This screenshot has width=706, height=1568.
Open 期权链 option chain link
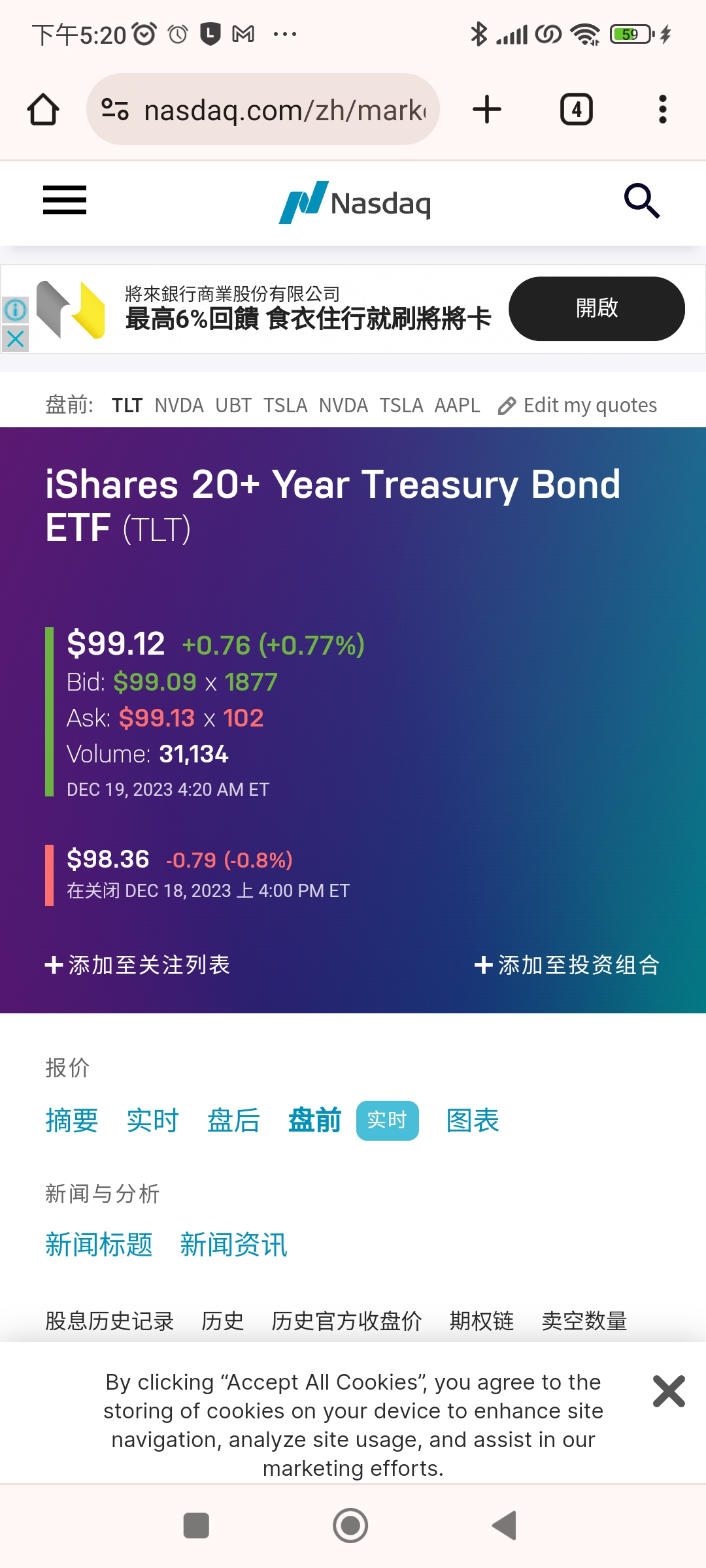(481, 1321)
